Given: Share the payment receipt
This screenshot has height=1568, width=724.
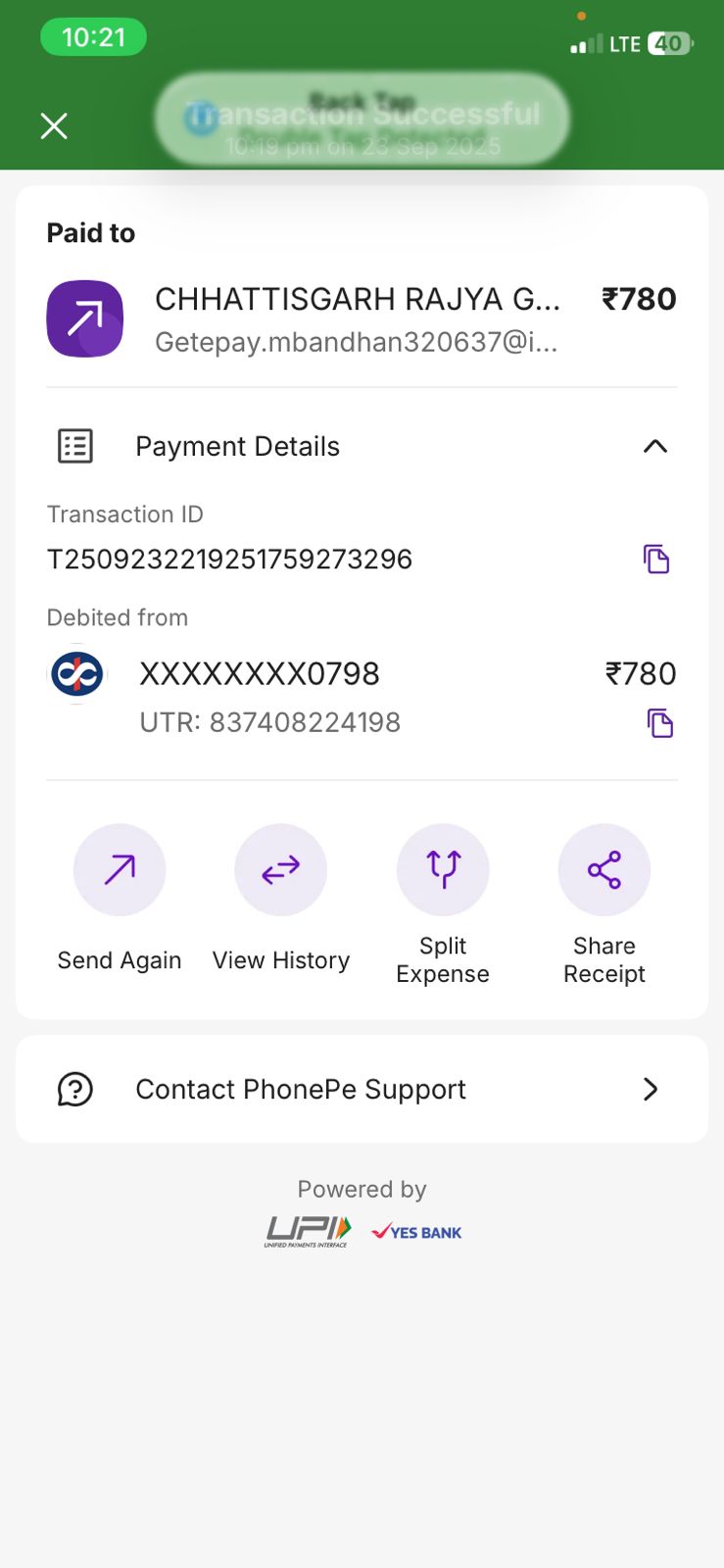Looking at the screenshot, I should [x=603, y=870].
